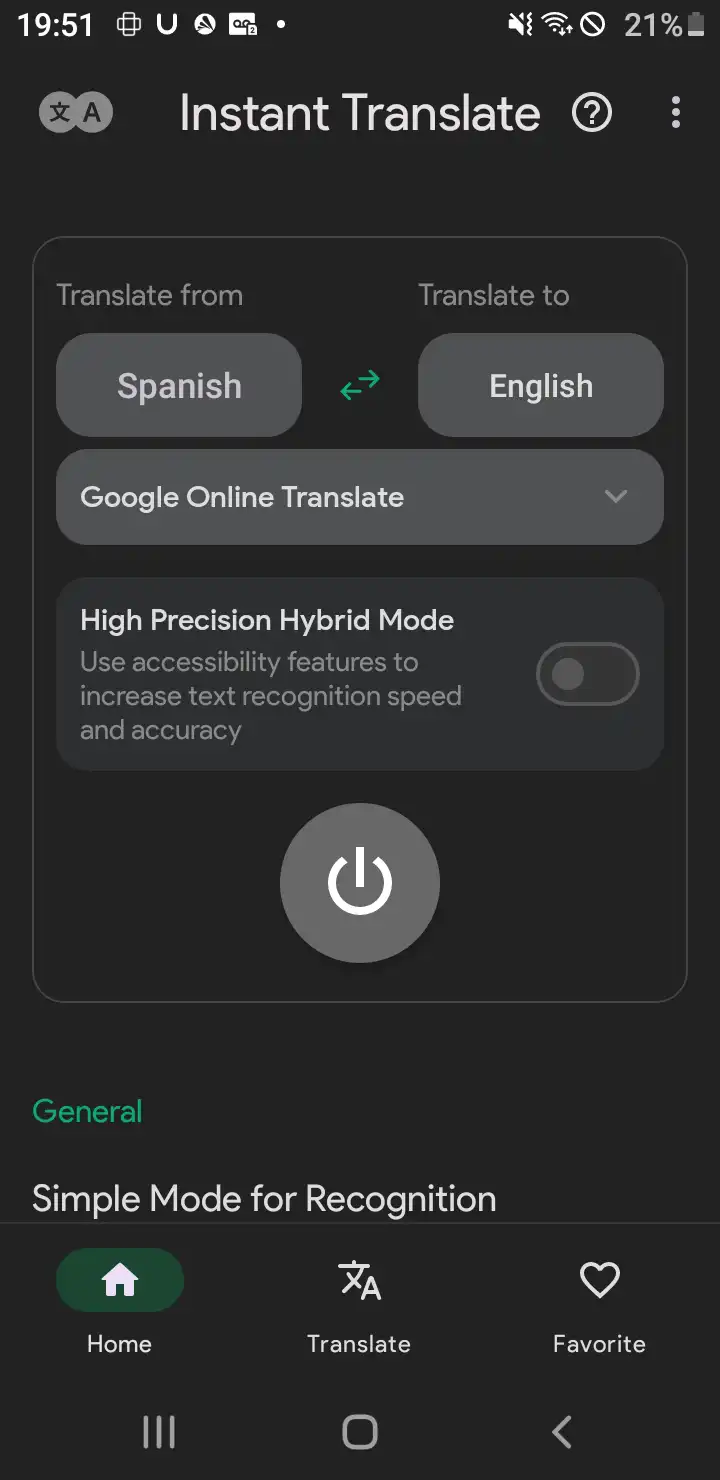
Task: Enable High Precision Hybrid Mode switch
Action: click(x=587, y=674)
